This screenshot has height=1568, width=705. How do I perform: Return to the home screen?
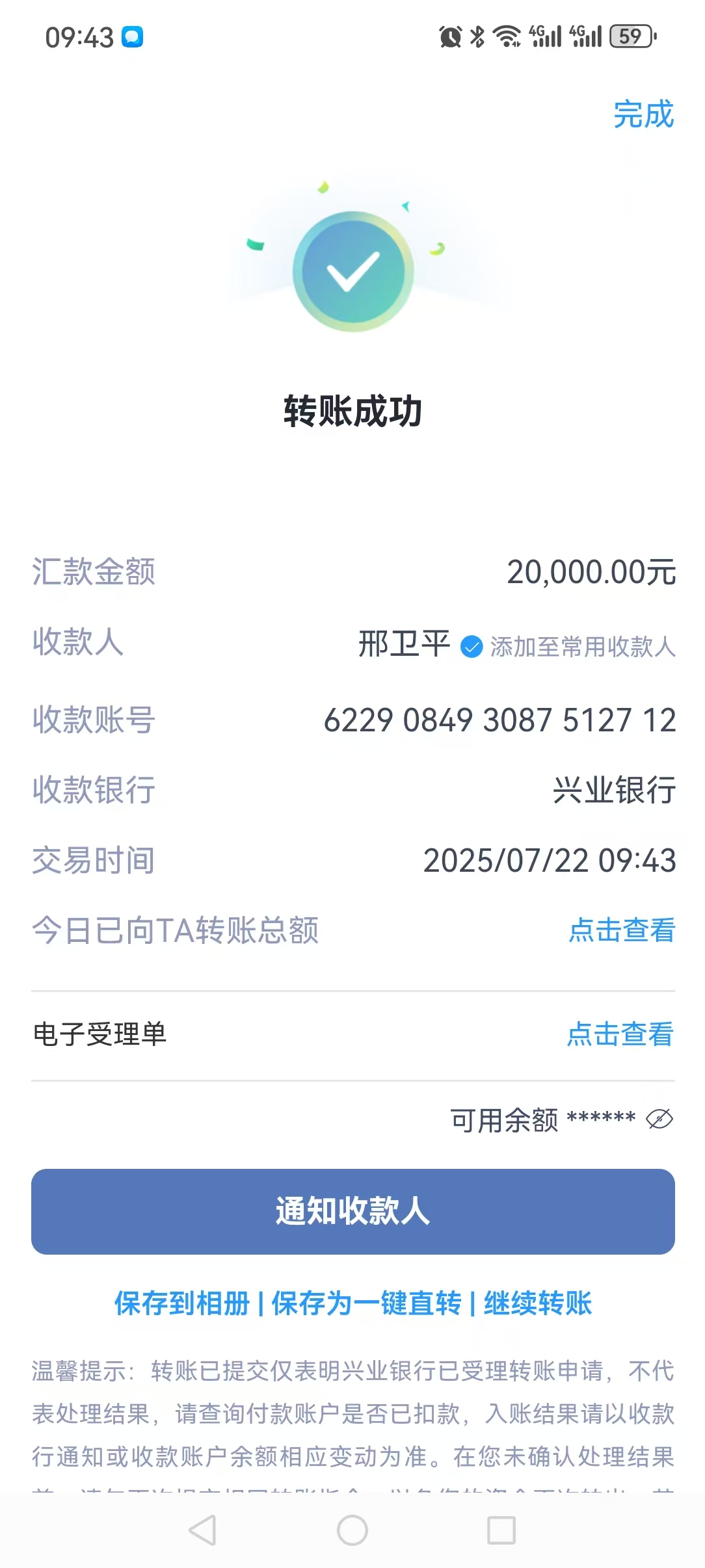352,1530
